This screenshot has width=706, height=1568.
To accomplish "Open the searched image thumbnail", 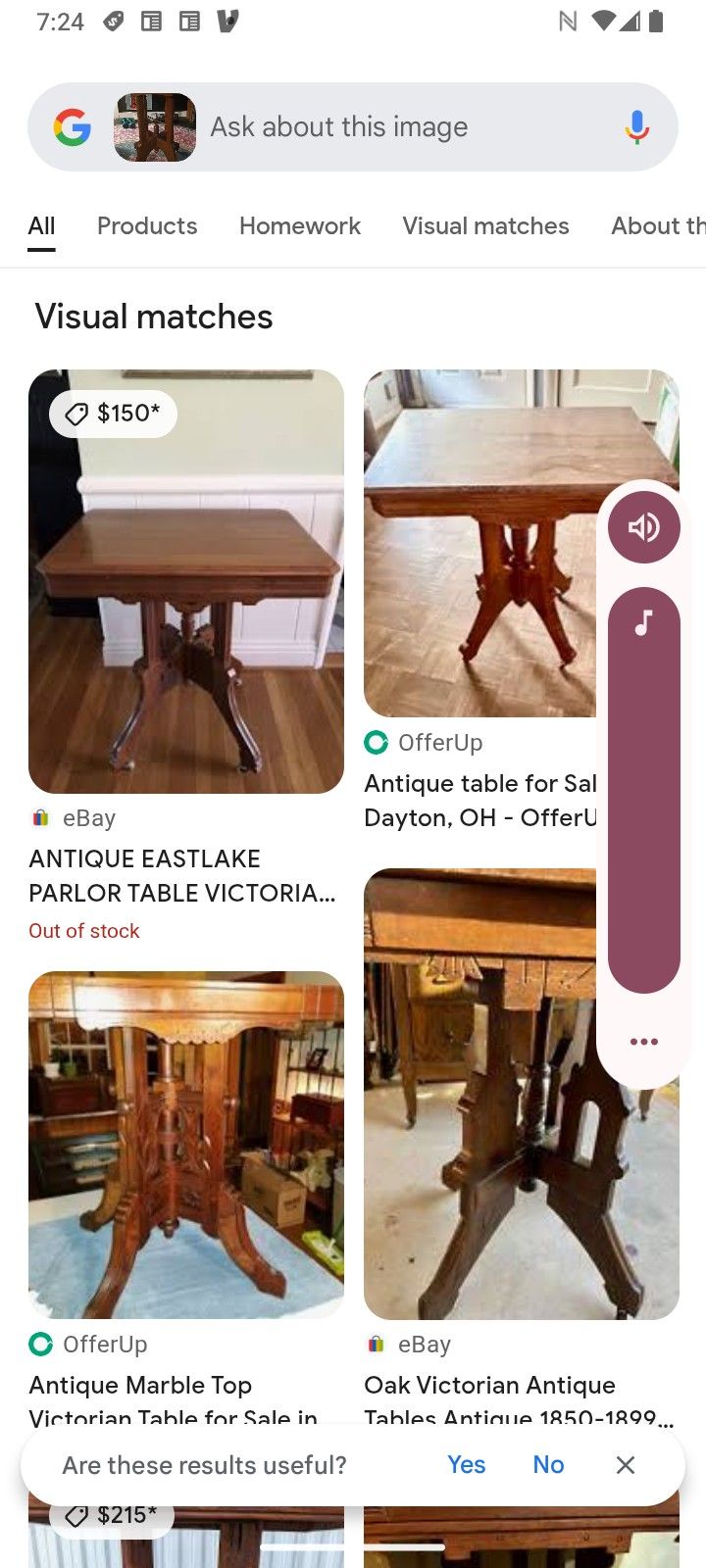I will point(155,127).
